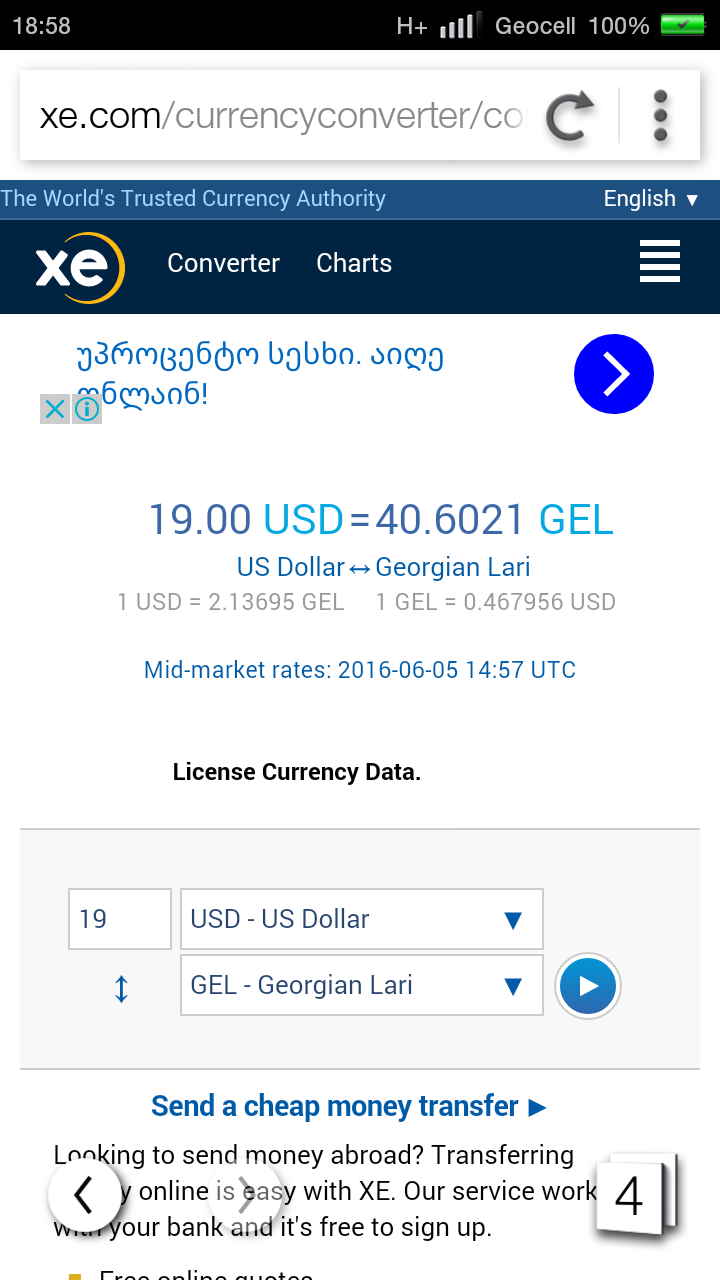Open the Converter section
Screen dimensions: 720x1280
pyautogui.click(x=223, y=264)
